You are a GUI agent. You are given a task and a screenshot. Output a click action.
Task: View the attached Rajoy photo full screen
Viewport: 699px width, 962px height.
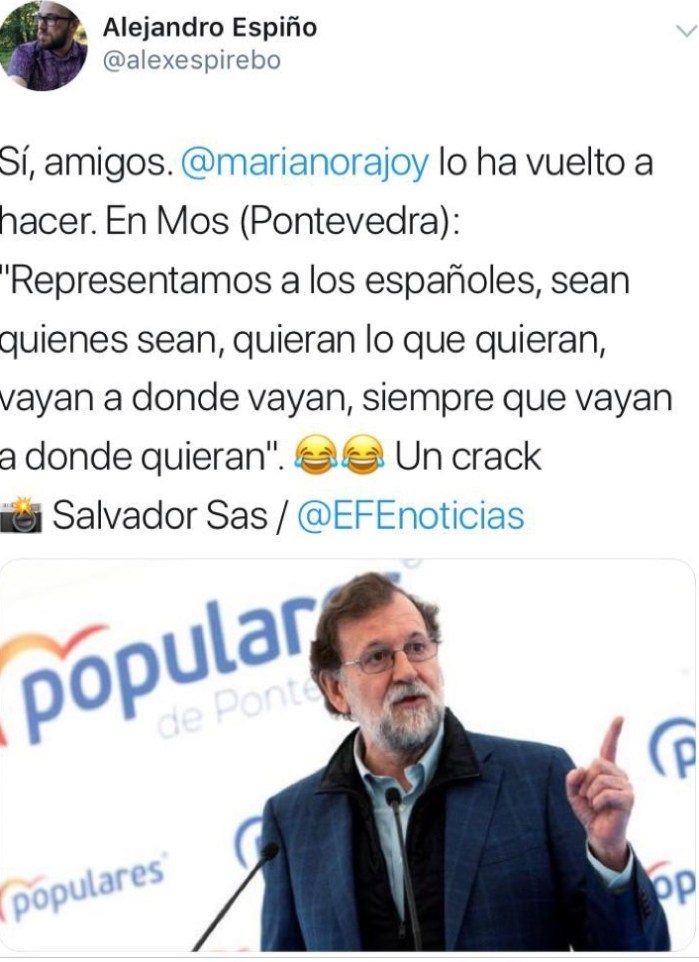[x=350, y=760]
